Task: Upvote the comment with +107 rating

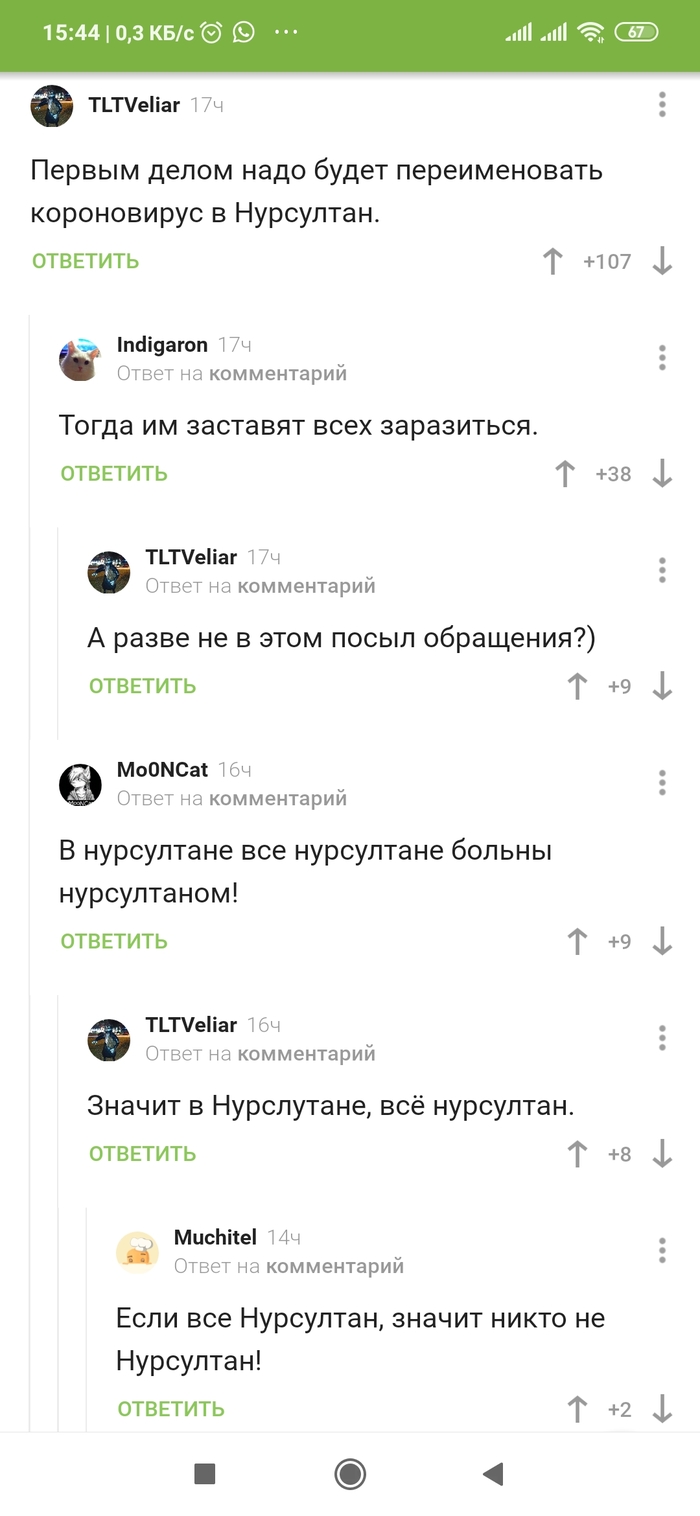Action: [552, 262]
